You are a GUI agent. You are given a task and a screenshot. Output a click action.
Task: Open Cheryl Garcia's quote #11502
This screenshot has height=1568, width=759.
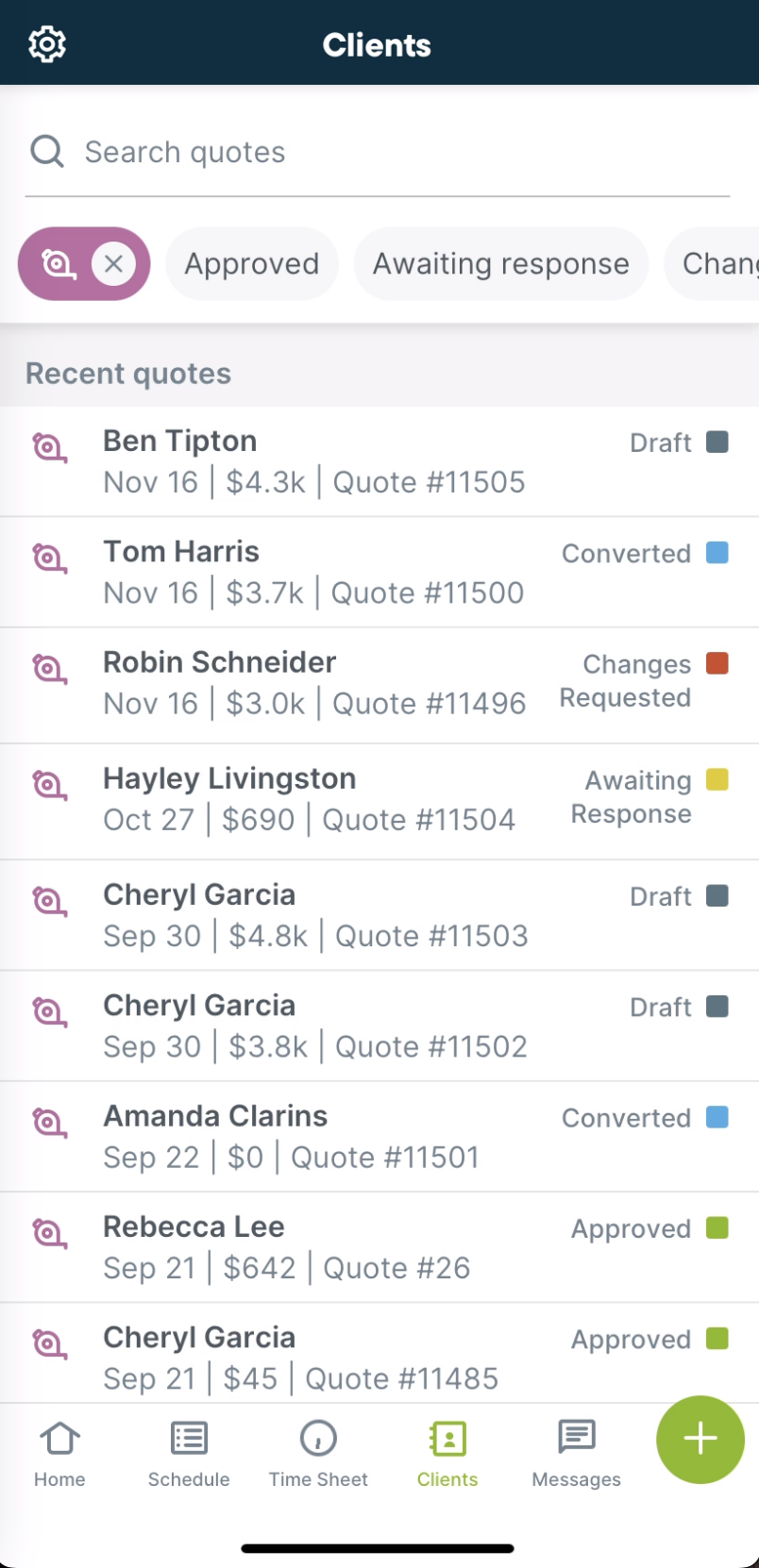pyautogui.click(x=379, y=1026)
